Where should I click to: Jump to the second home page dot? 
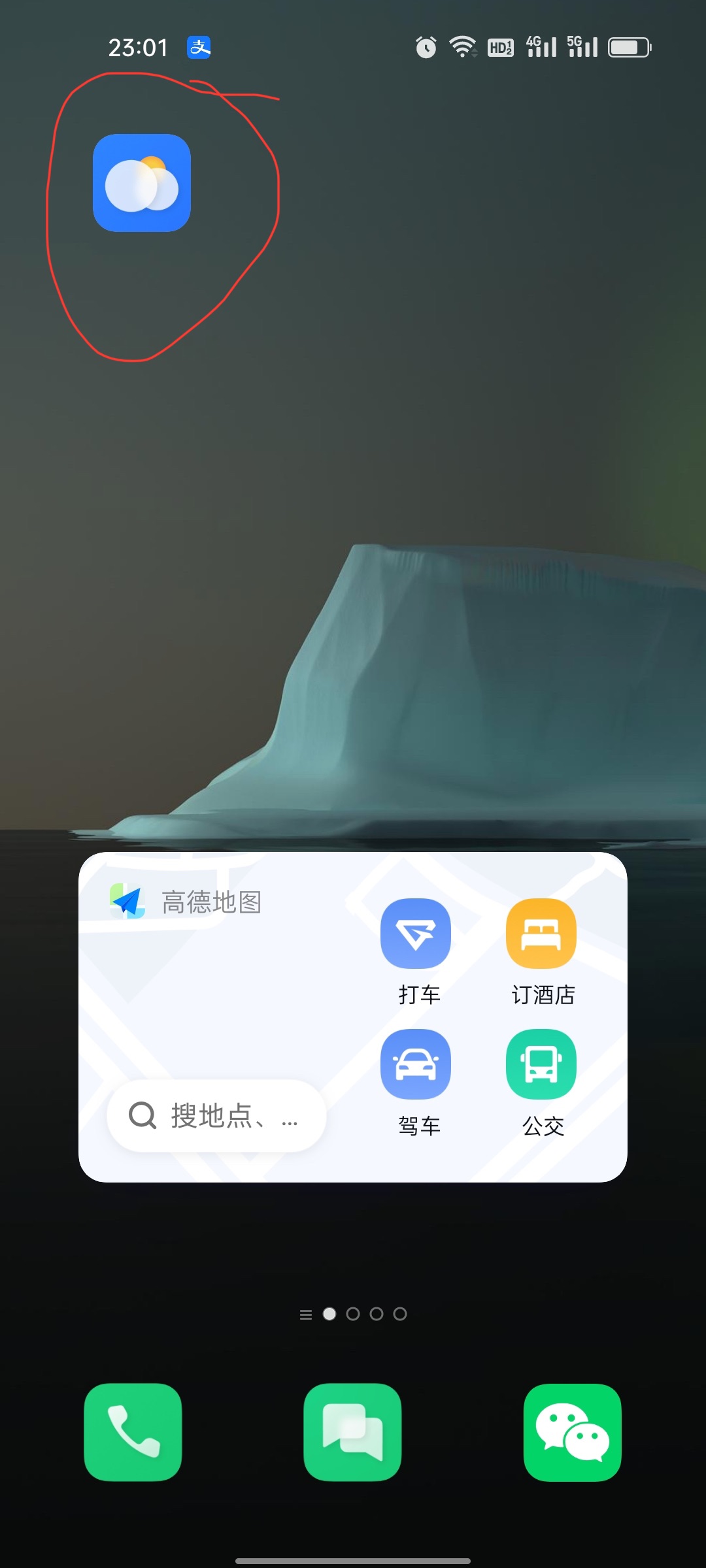point(353,1314)
